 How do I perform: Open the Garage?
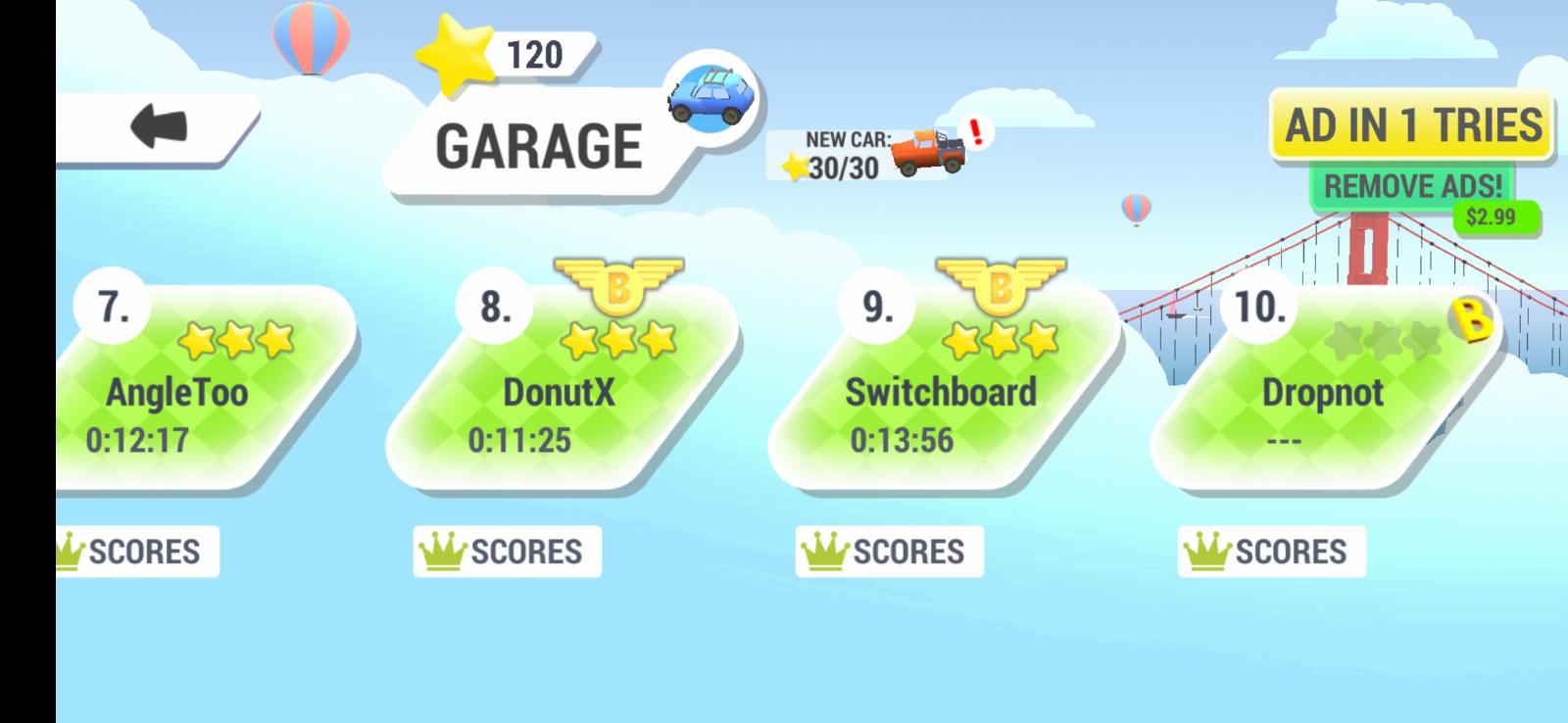pyautogui.click(x=539, y=145)
